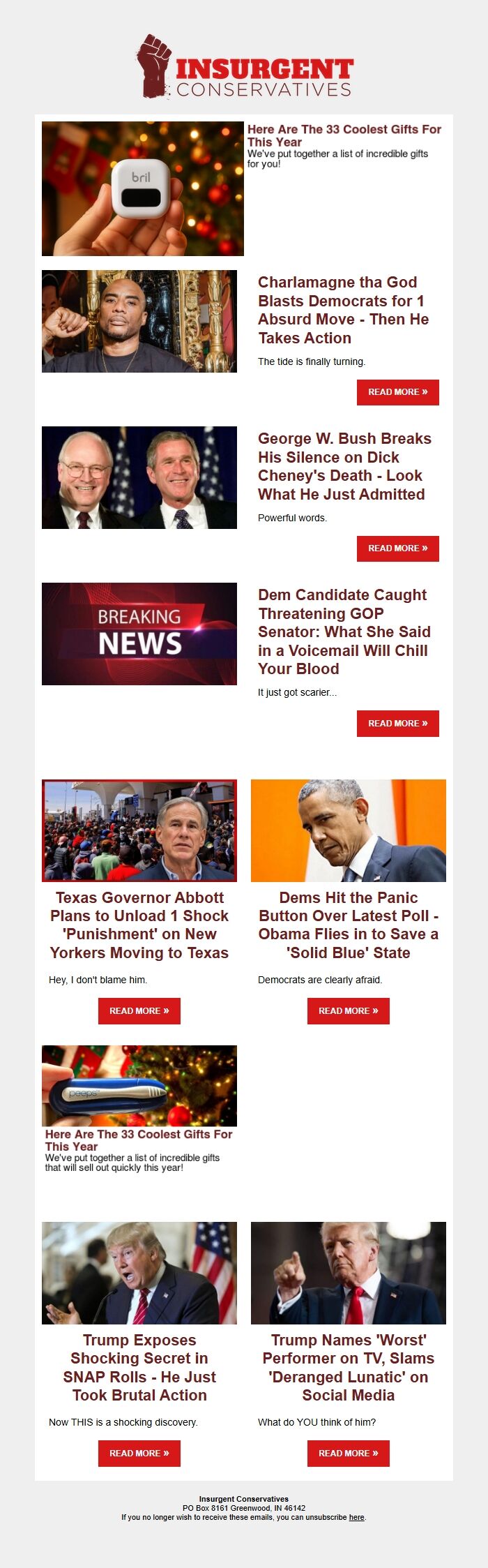
Task: View the Charlamagne tha God article photo
Action: pos(139,321)
